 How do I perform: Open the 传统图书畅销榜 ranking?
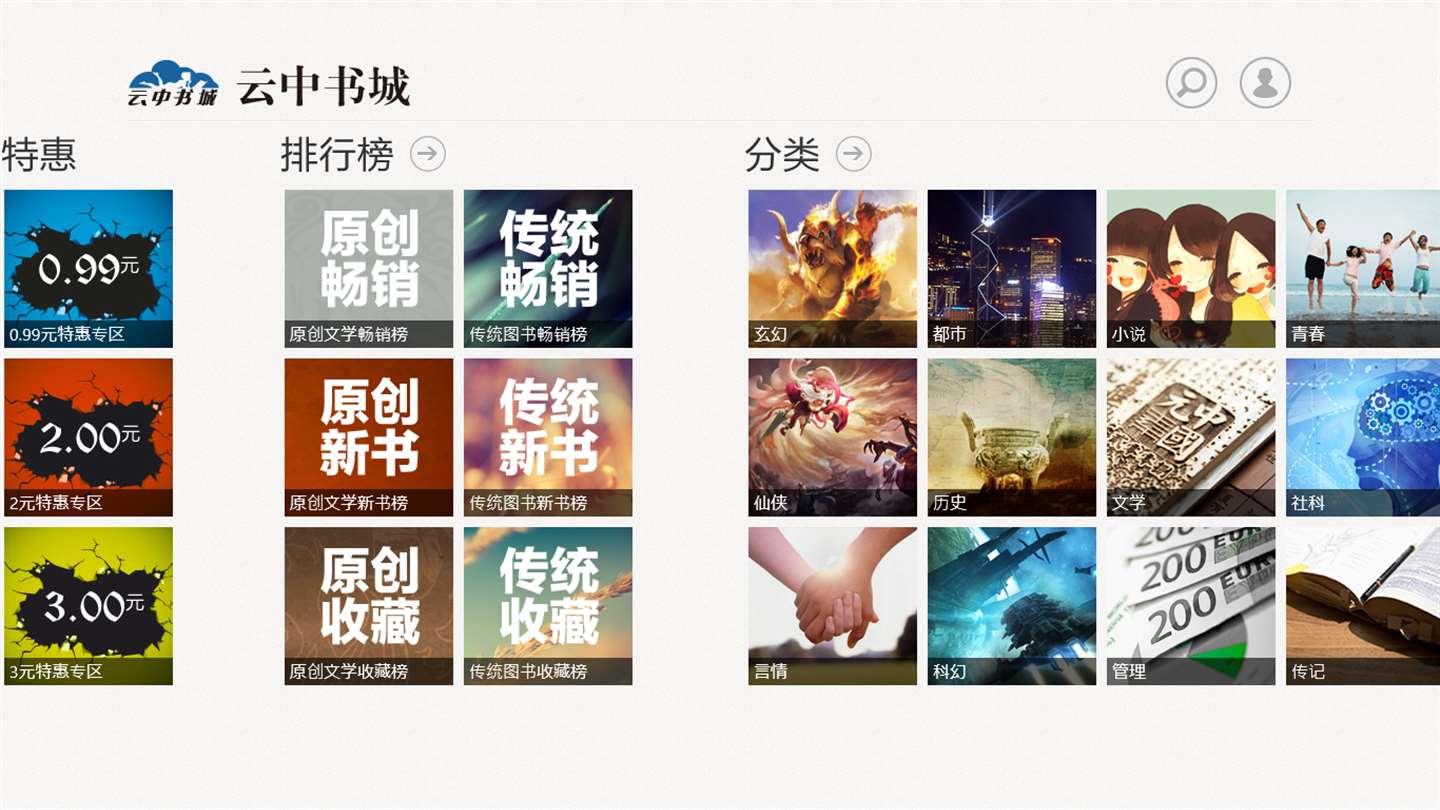(x=548, y=268)
